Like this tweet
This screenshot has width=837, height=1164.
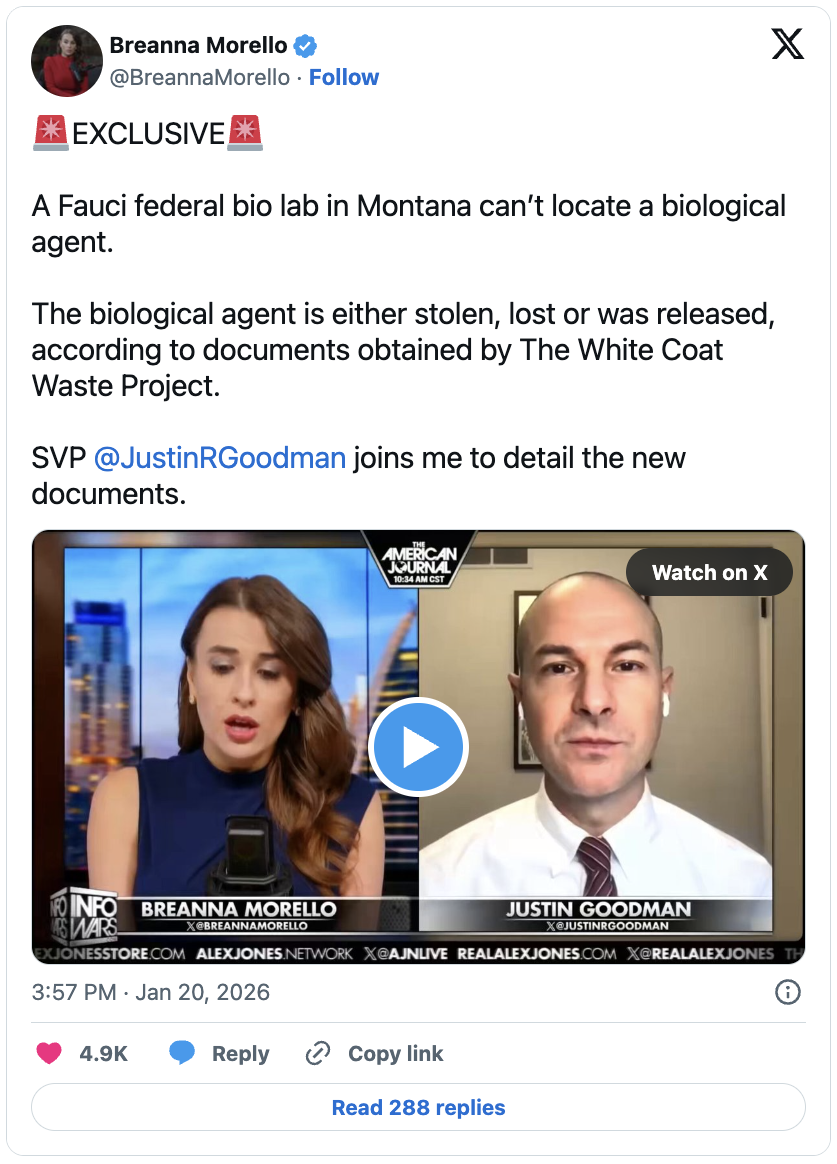(x=49, y=1053)
